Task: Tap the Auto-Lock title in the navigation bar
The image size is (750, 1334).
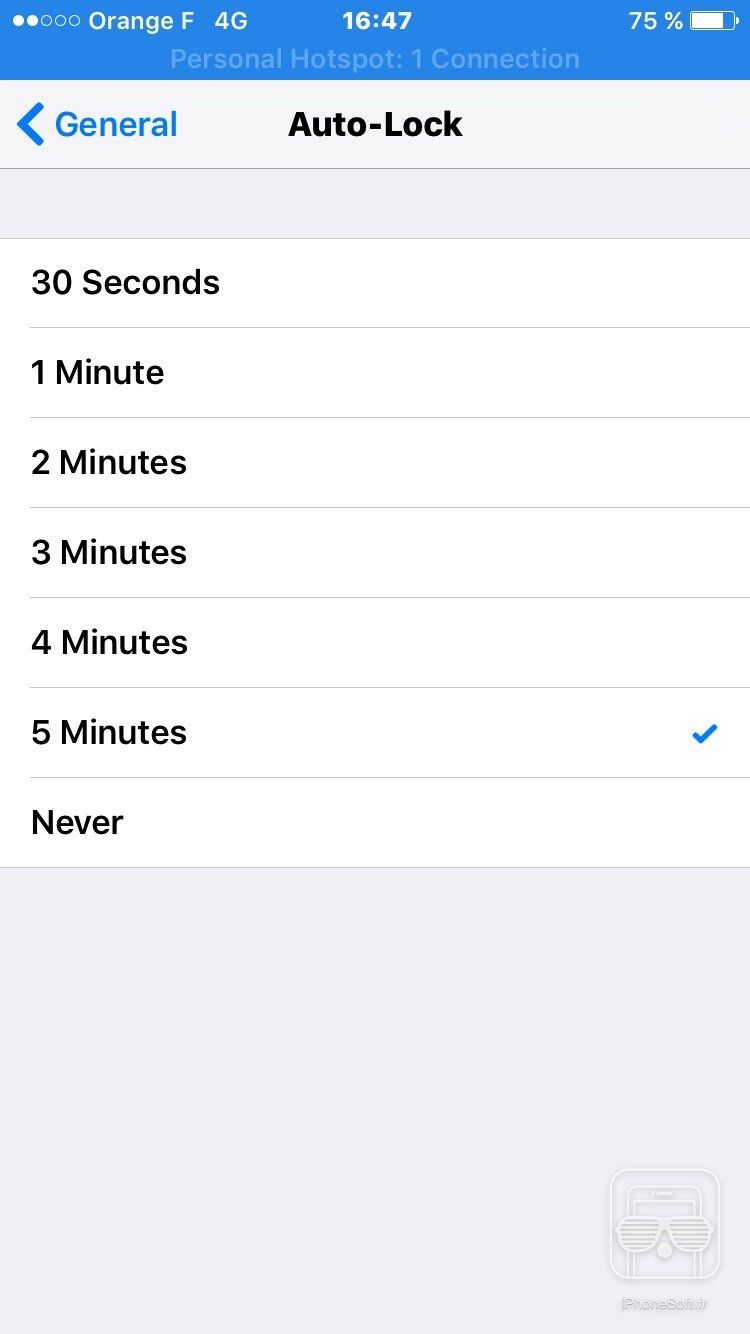Action: (375, 124)
